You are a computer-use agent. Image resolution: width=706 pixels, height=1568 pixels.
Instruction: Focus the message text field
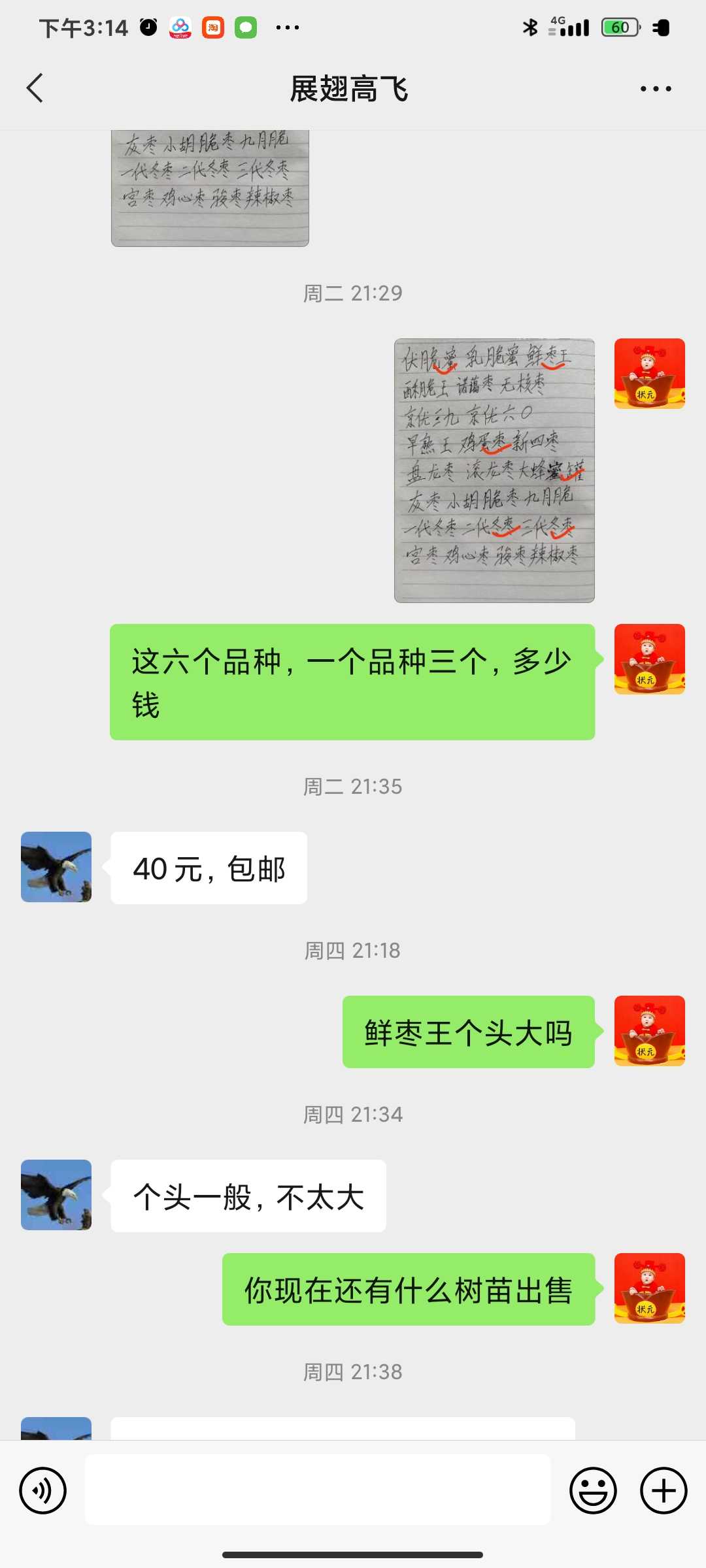point(318,1490)
